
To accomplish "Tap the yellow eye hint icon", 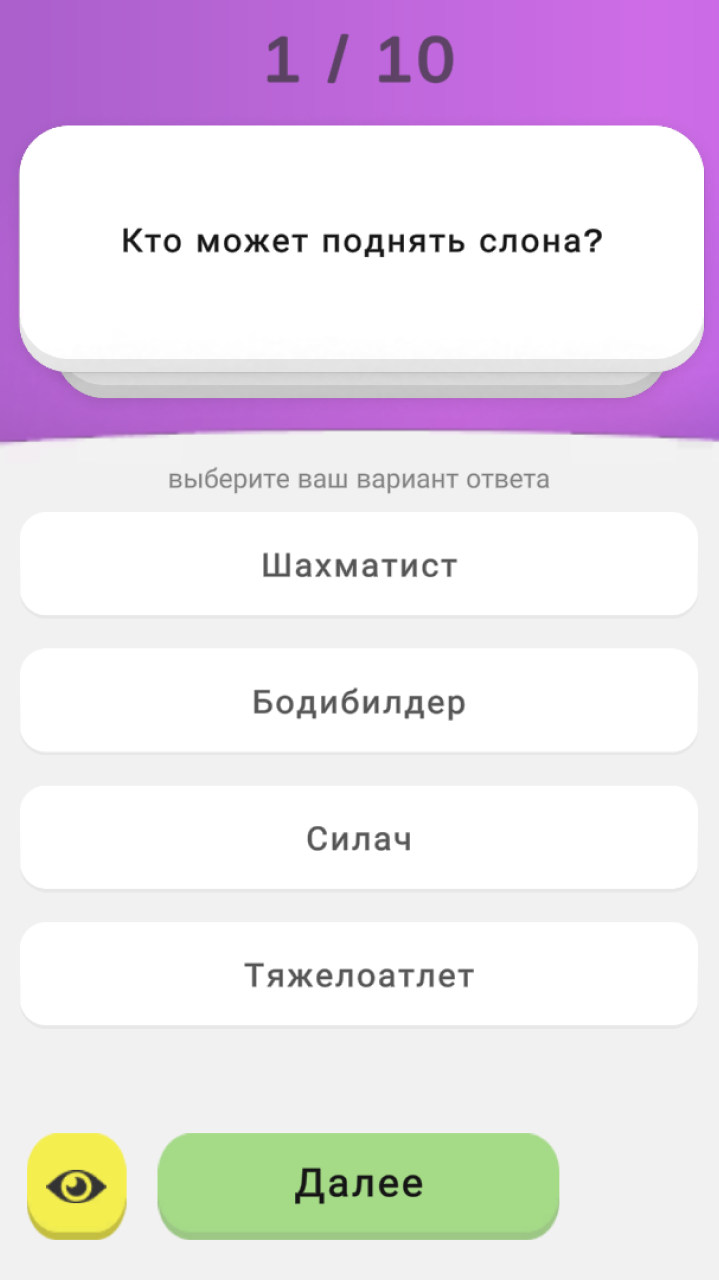I will click(x=77, y=1186).
